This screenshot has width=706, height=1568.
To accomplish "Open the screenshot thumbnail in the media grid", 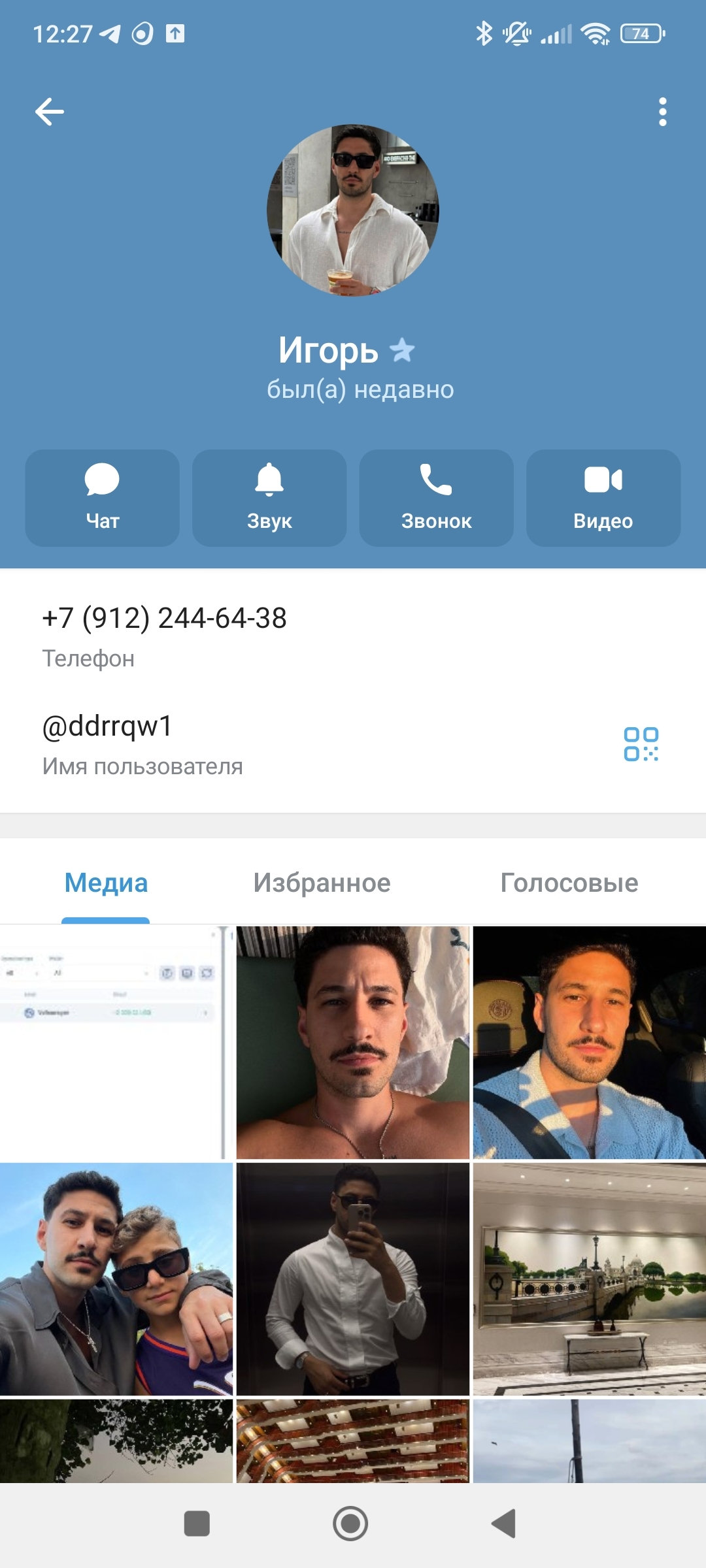I will click(x=116, y=1042).
